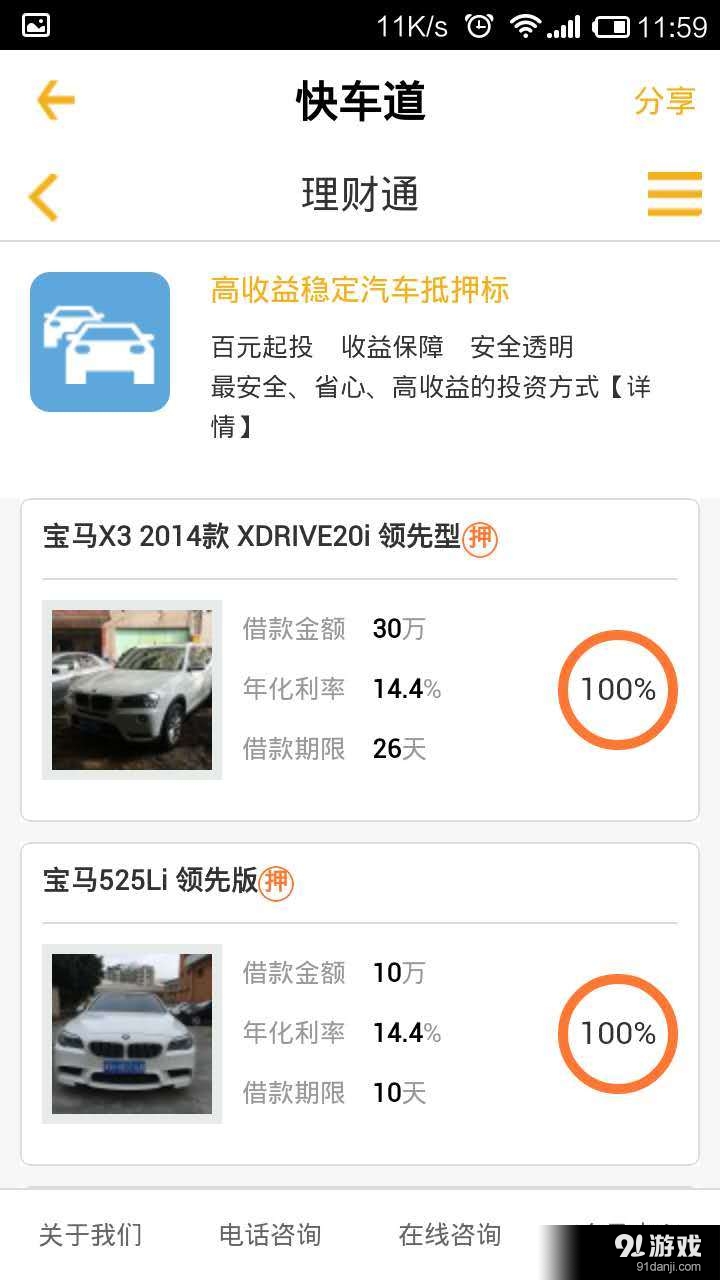Click 高收益稳定汽车抵押标 heading
The image size is (720, 1280).
[358, 290]
